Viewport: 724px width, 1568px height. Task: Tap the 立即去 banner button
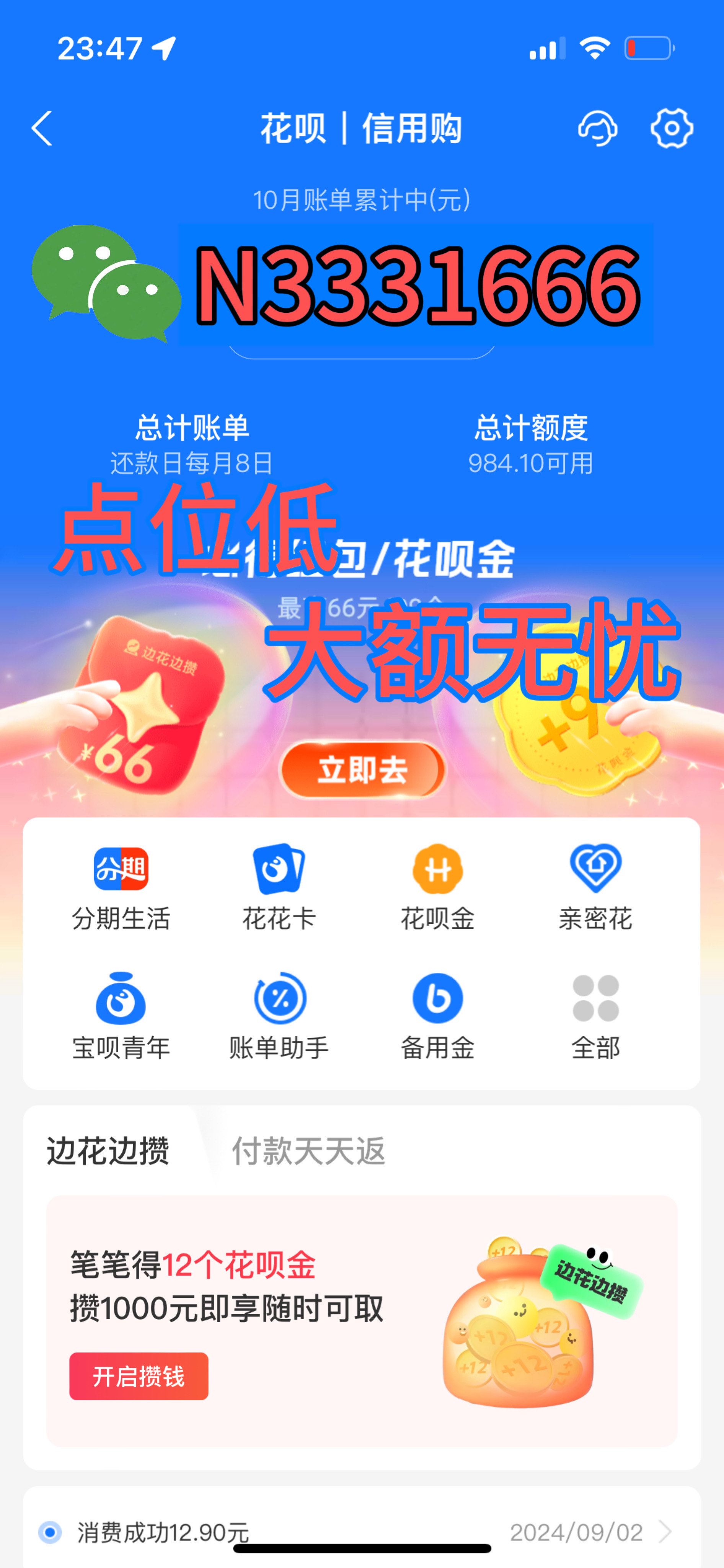362,770
